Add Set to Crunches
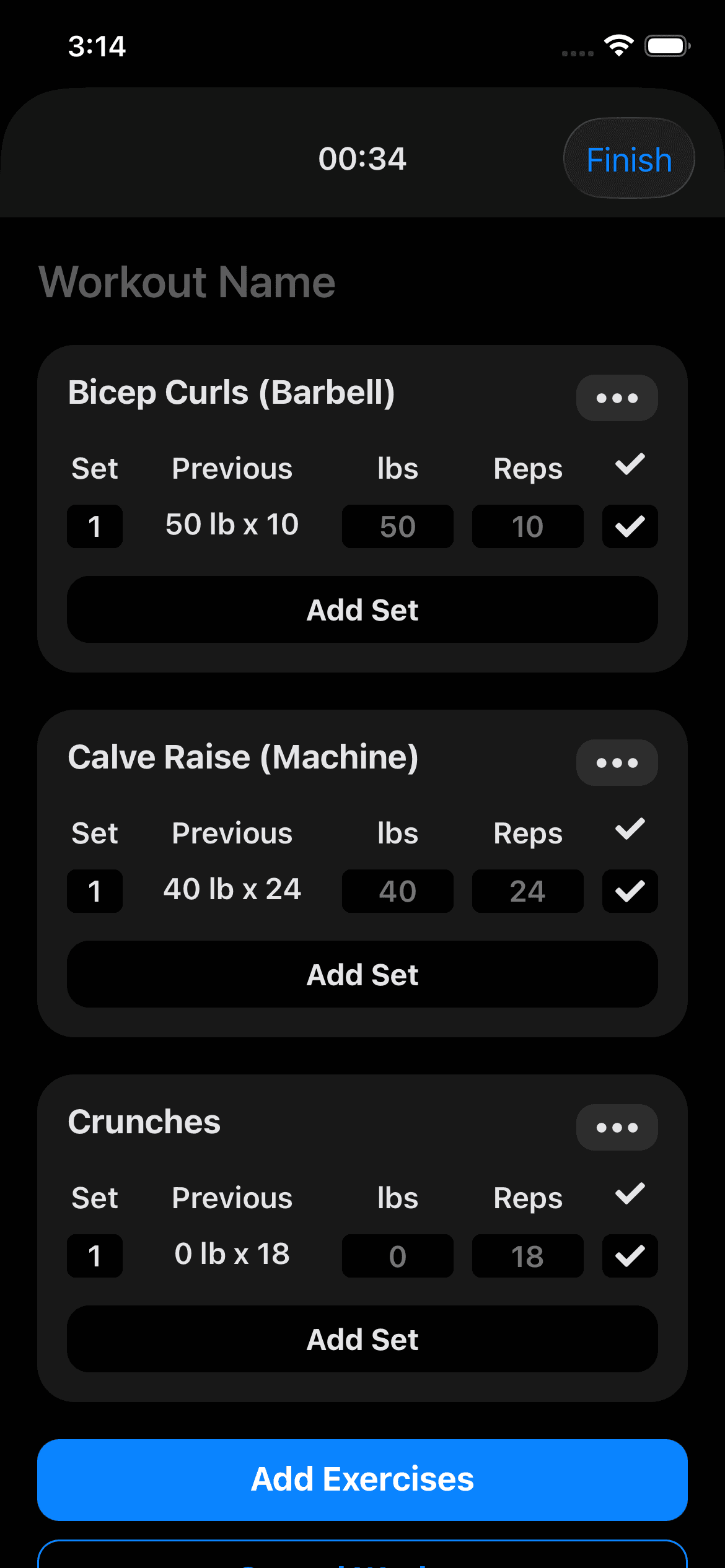 362,1339
